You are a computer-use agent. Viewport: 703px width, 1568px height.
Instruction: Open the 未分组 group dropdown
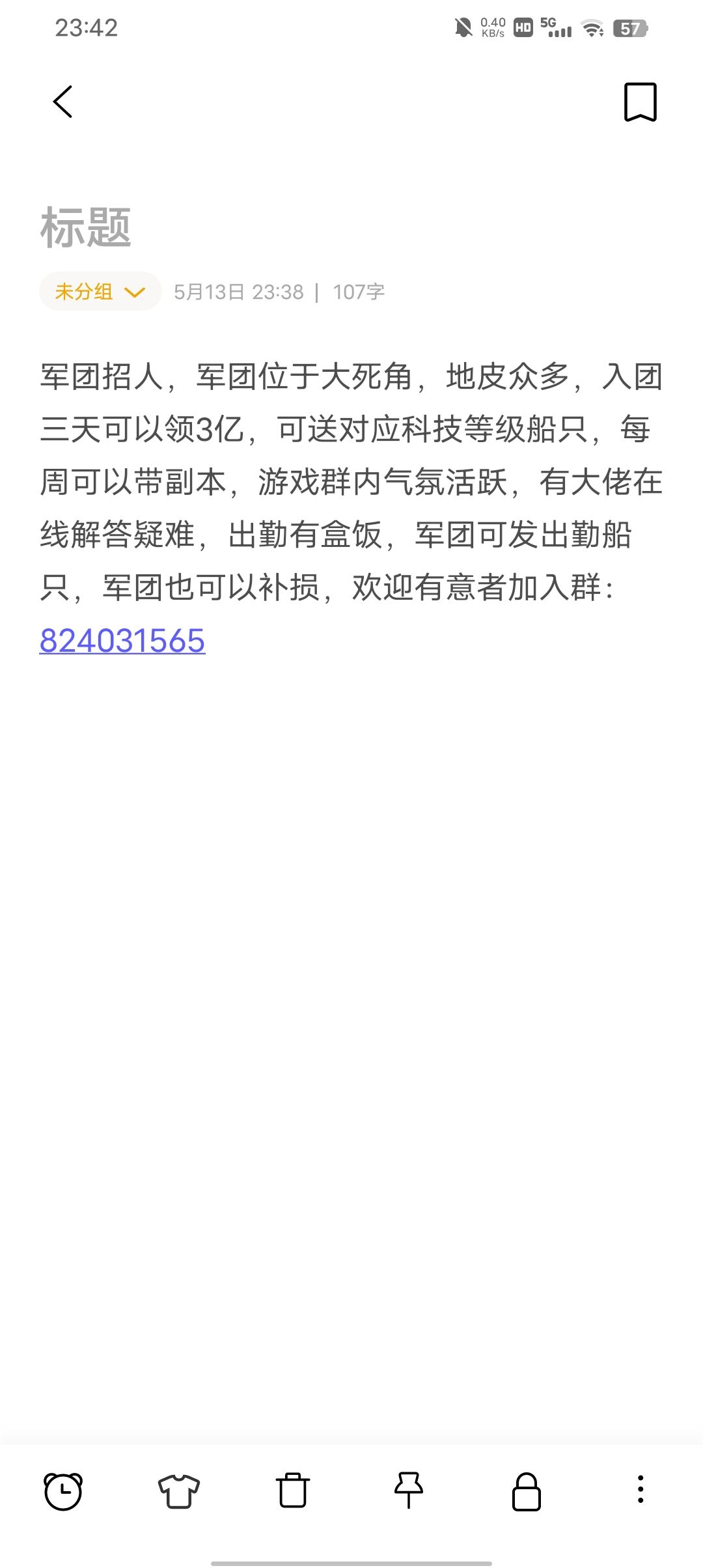point(100,291)
